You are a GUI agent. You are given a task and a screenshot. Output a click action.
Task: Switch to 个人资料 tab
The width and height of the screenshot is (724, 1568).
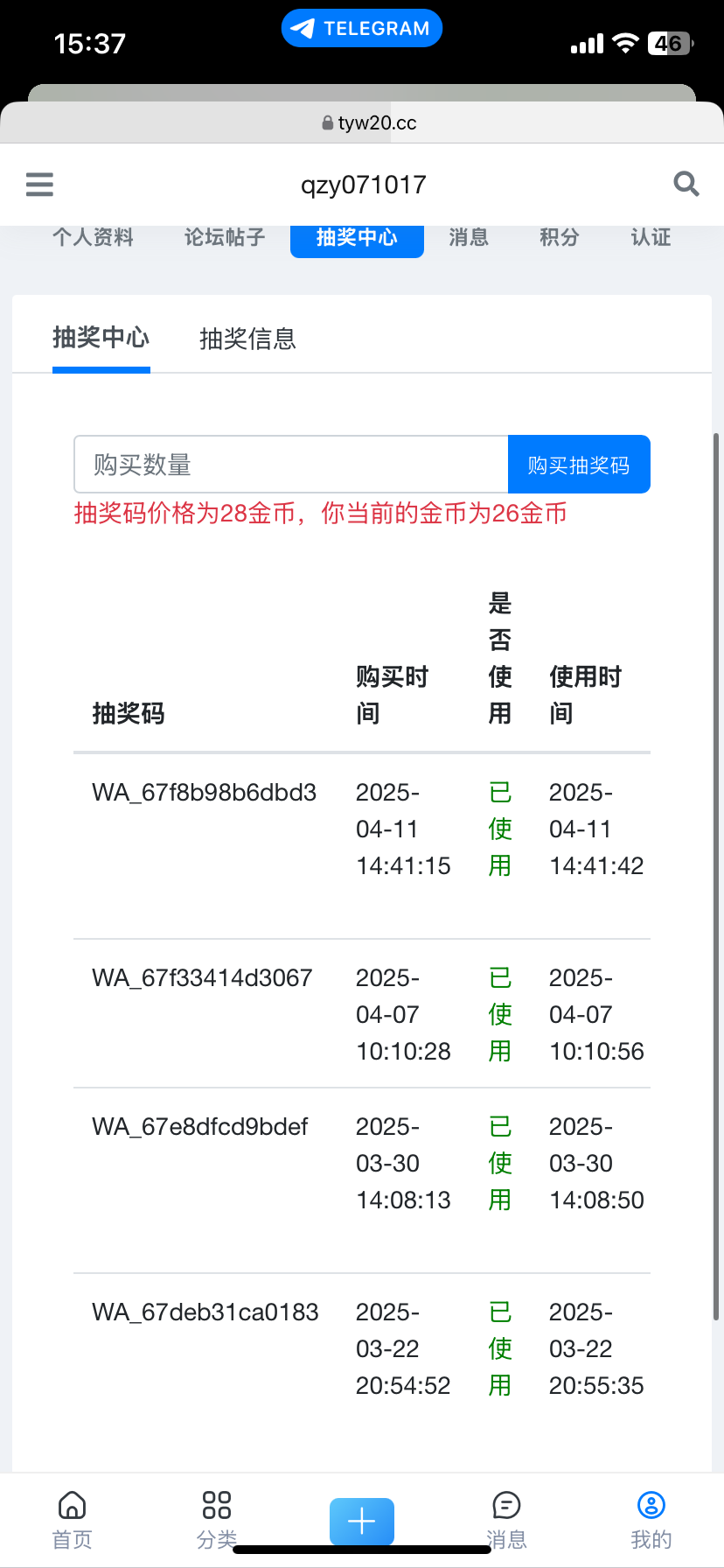tap(93, 237)
